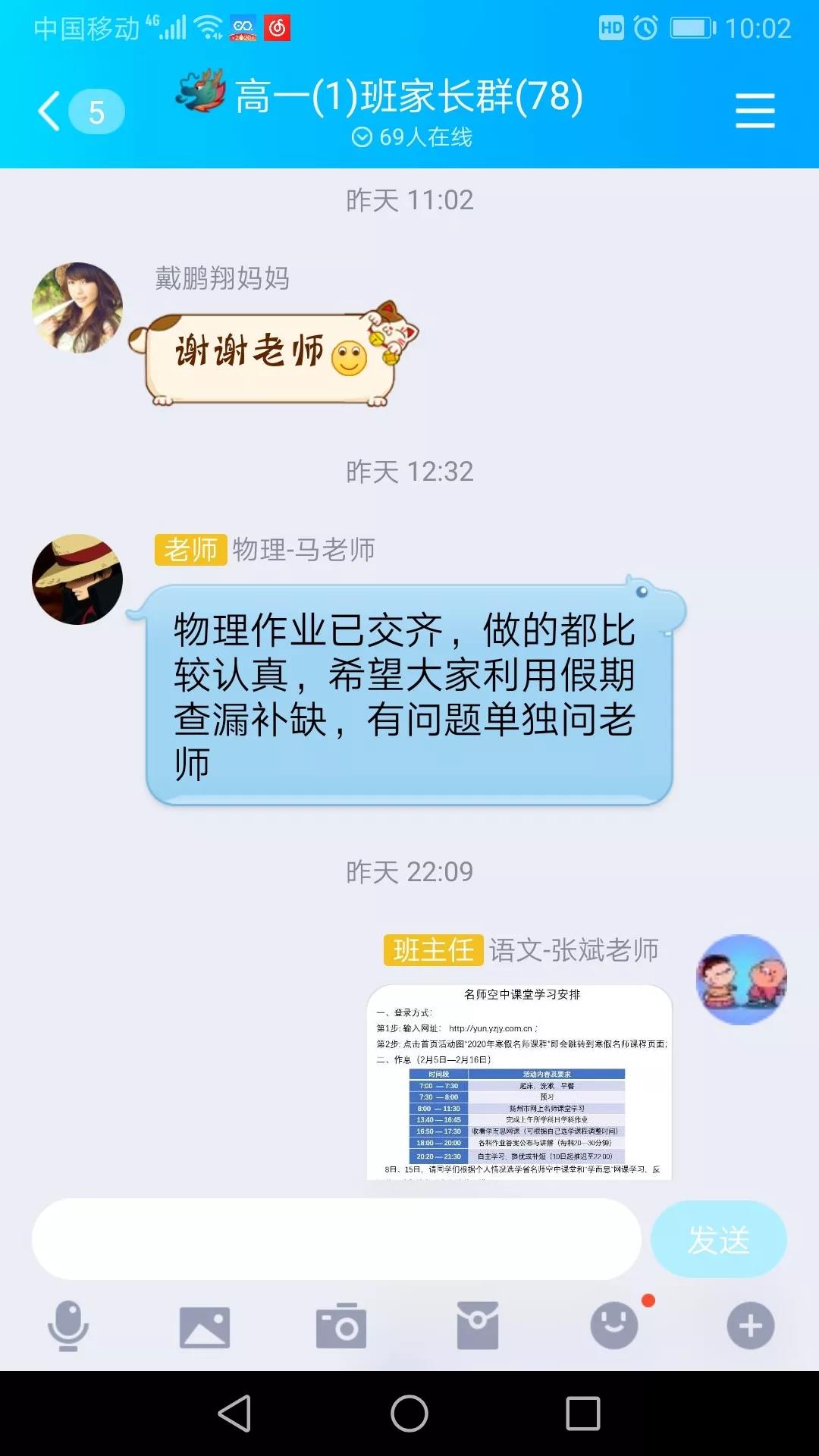Go back to the message list
The height and width of the screenshot is (1456, 819).
(x=52, y=111)
